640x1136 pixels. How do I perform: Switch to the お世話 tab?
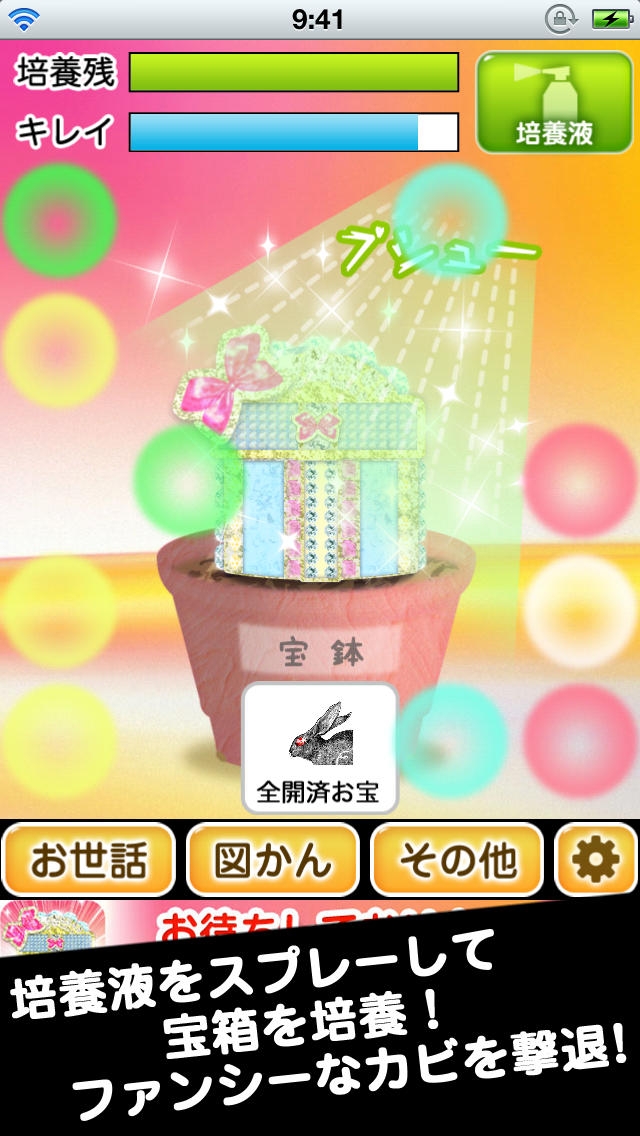point(89,859)
